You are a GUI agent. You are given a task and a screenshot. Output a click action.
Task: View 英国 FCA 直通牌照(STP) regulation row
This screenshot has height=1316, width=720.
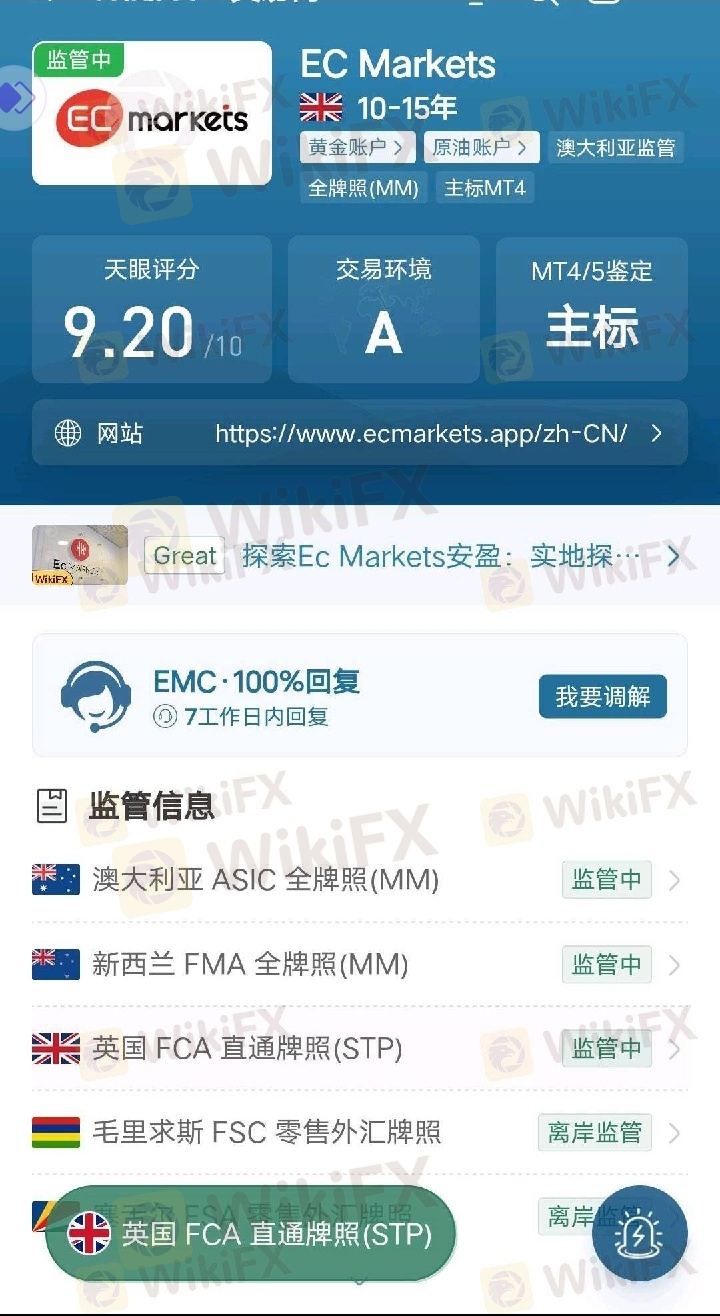[360, 1049]
